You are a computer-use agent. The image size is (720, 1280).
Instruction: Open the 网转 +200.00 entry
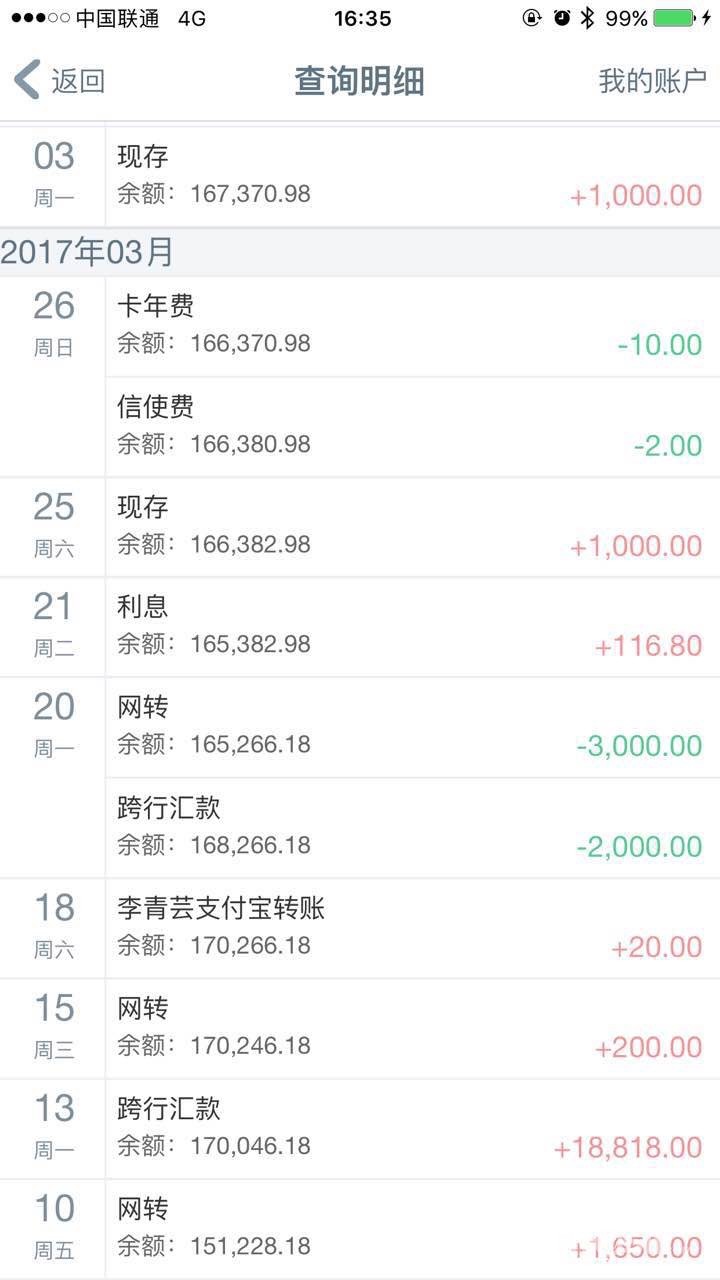(410, 1028)
